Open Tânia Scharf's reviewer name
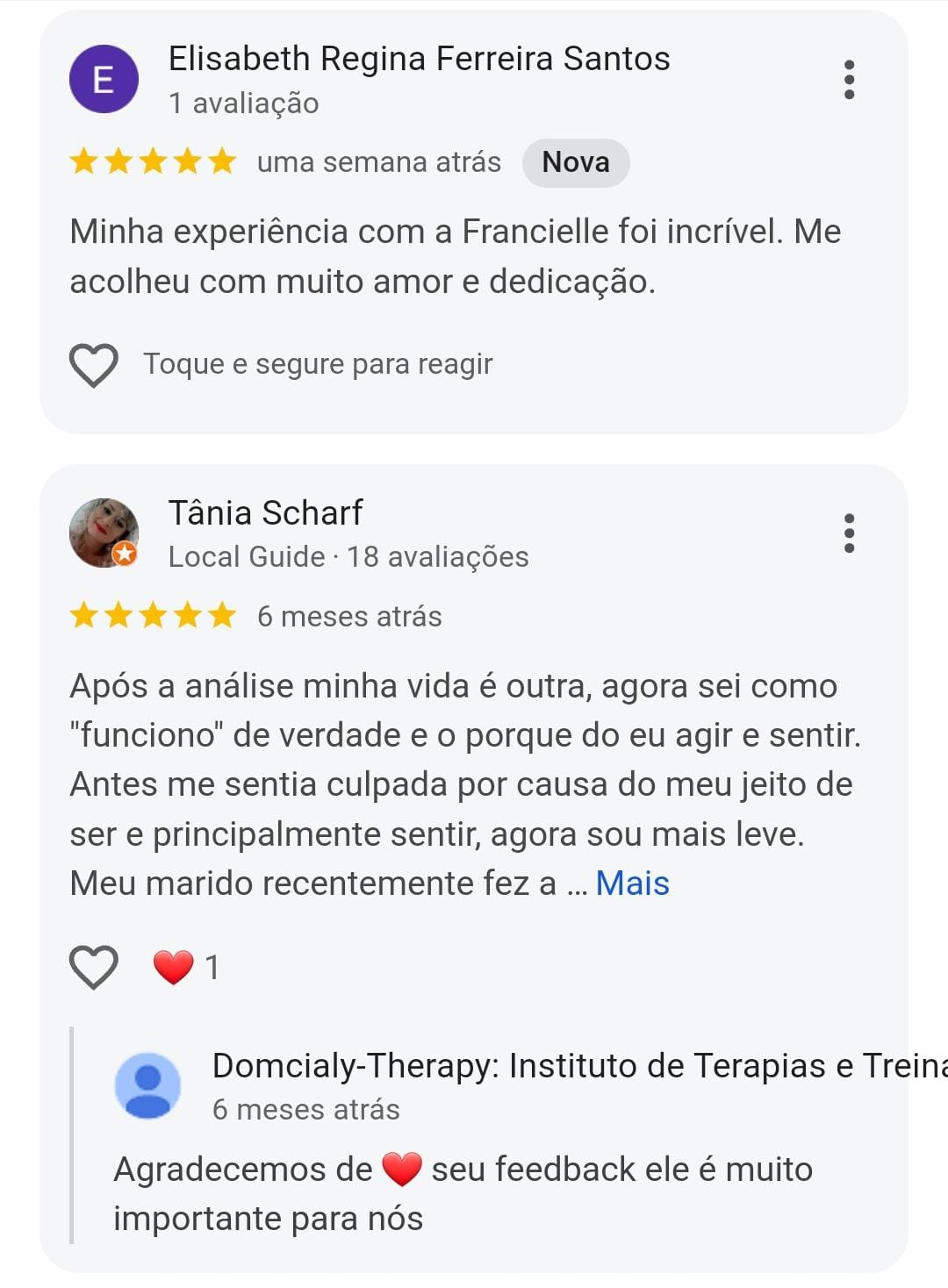This screenshot has height=1288, width=948. click(x=265, y=512)
